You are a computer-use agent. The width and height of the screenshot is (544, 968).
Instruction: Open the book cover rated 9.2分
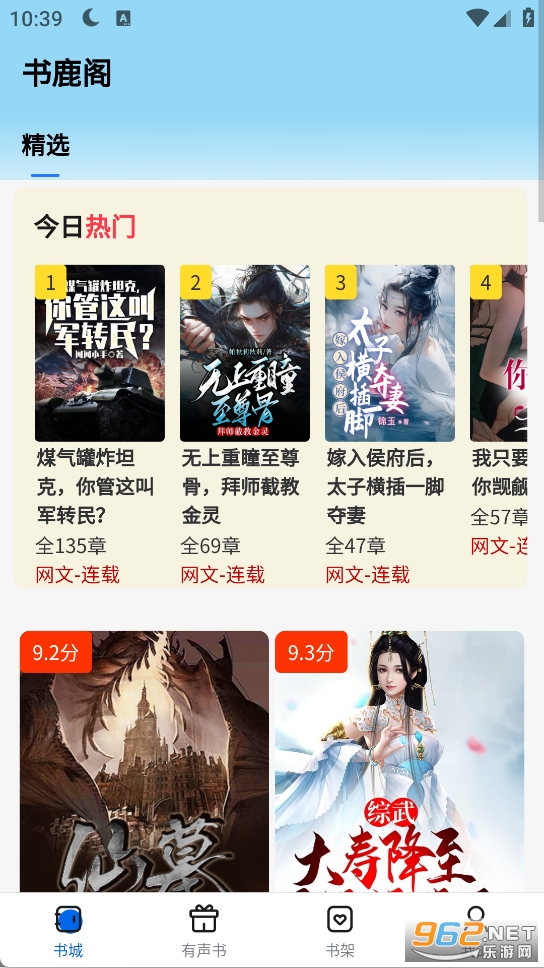(144, 761)
